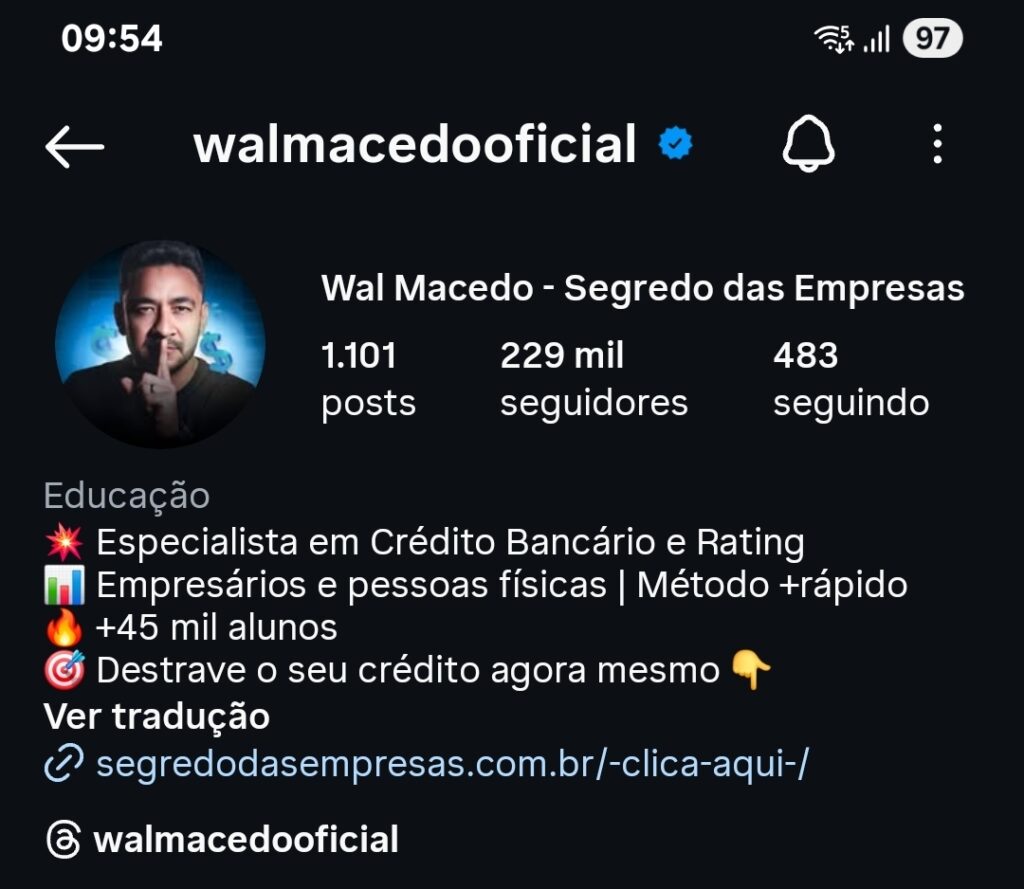Screen dimensions: 1024x889
Task: Go back using the arrow icon
Action: click(x=75, y=146)
